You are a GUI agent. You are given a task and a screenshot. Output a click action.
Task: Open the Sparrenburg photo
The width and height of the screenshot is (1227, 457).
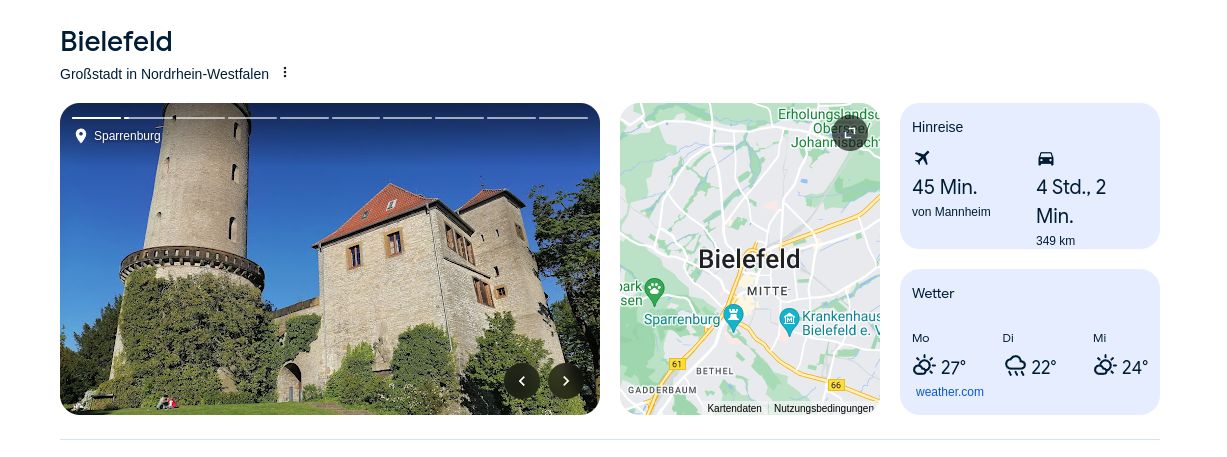point(330,270)
